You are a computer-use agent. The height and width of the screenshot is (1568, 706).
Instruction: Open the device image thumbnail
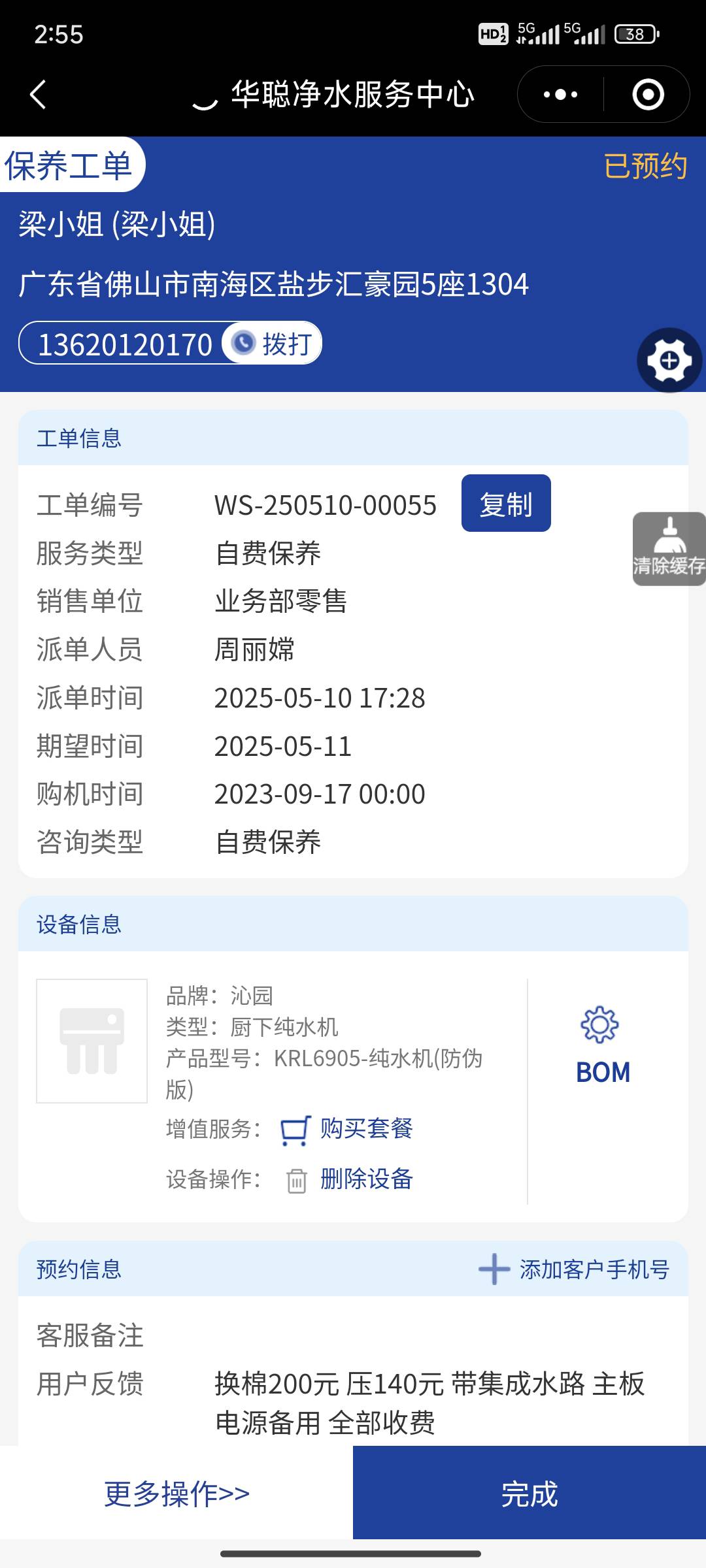click(x=92, y=1041)
